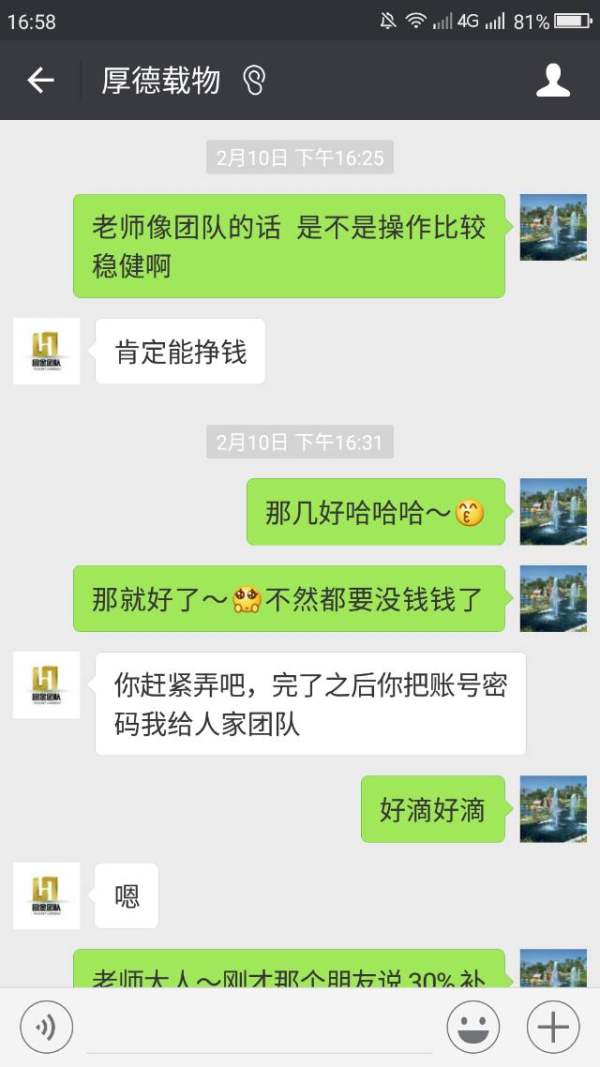Open my avatar beside 那几好哈哈哈 message

pyautogui.click(x=553, y=511)
